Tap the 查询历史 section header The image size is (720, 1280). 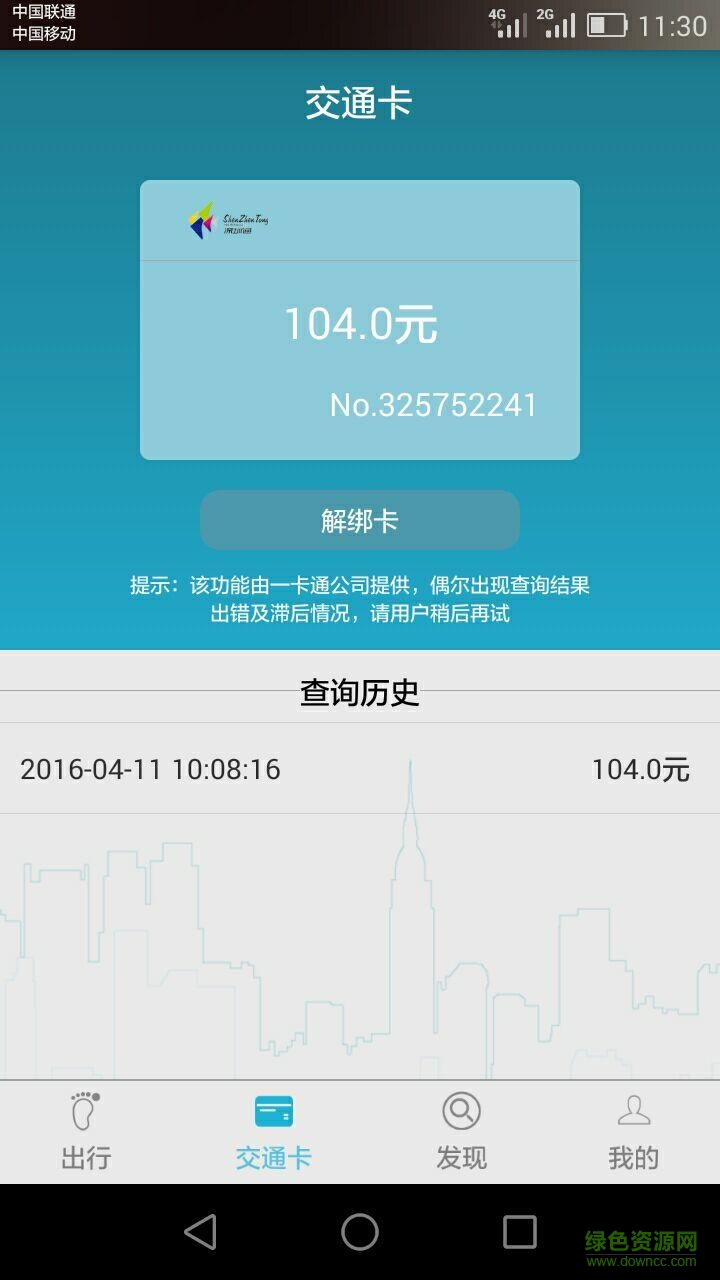[x=359, y=691]
